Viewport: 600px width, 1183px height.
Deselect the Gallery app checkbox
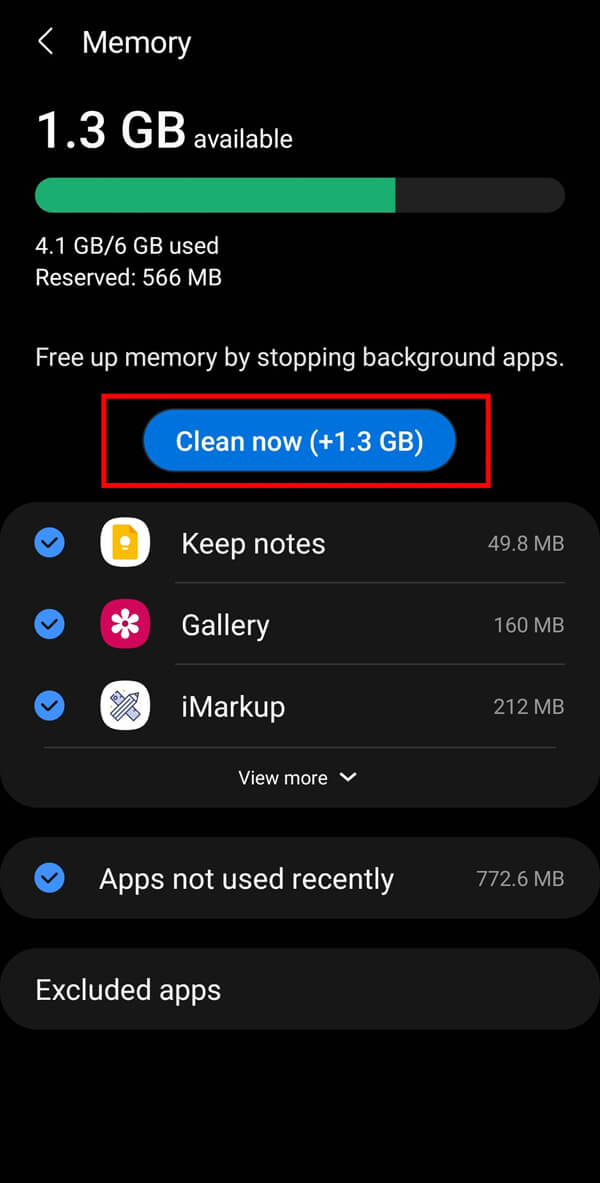pos(49,625)
